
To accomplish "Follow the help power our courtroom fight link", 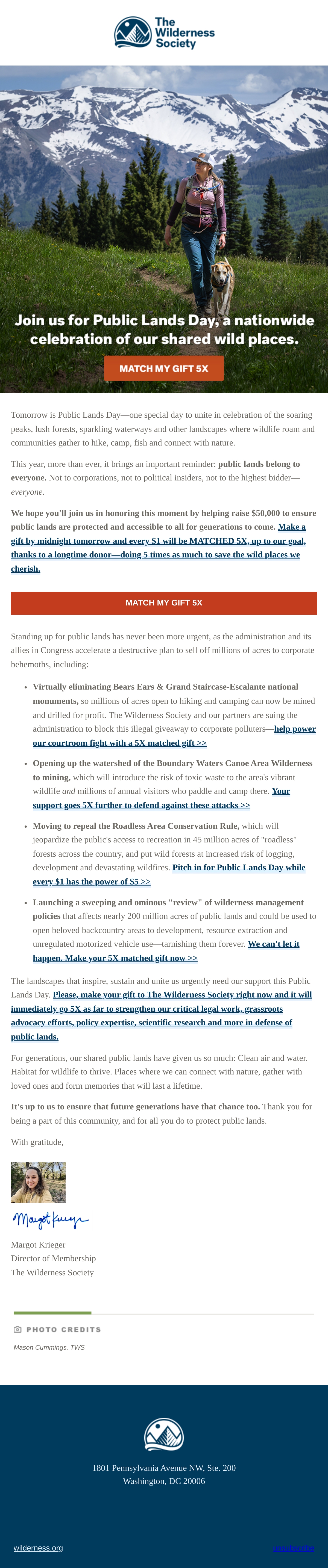I will pos(174,736).
